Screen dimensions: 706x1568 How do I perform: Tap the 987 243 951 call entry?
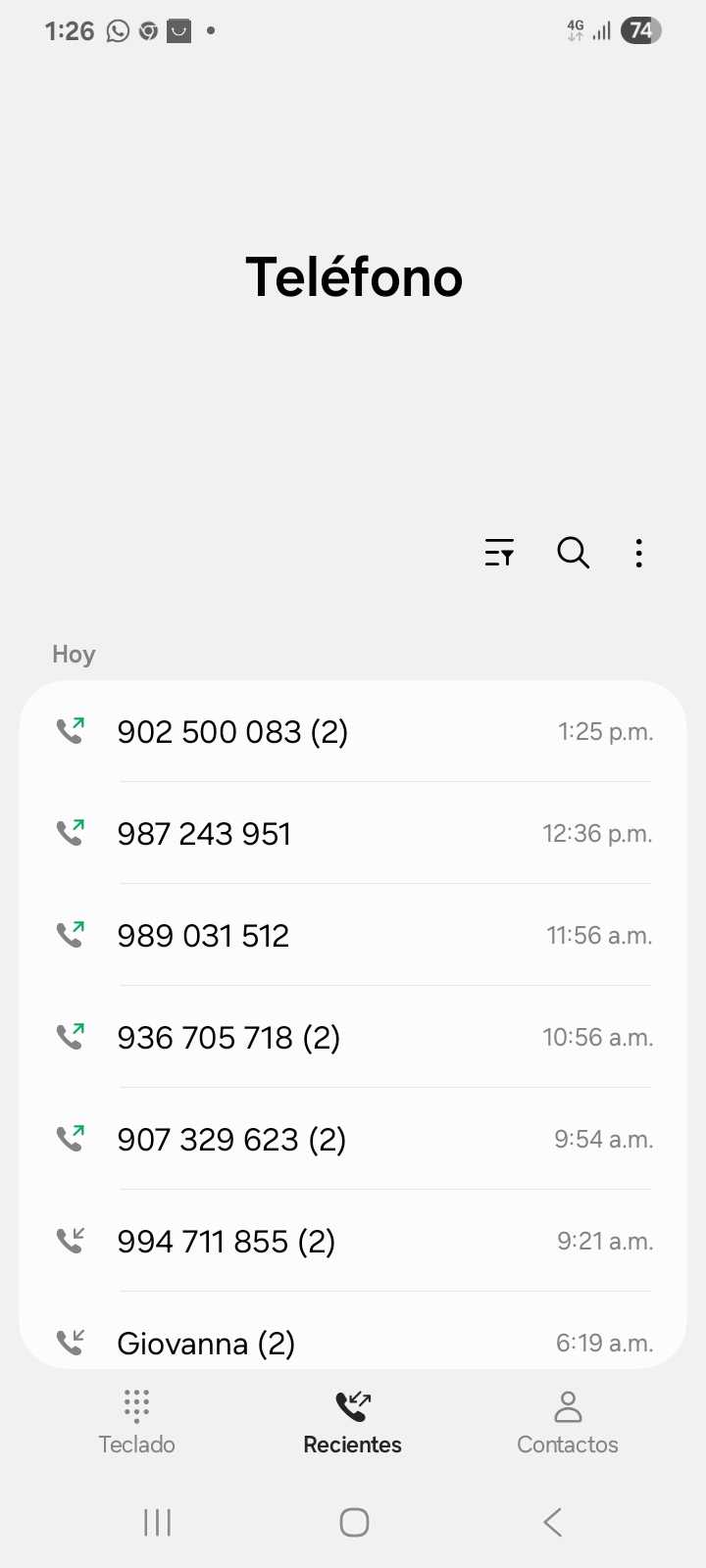[353, 834]
